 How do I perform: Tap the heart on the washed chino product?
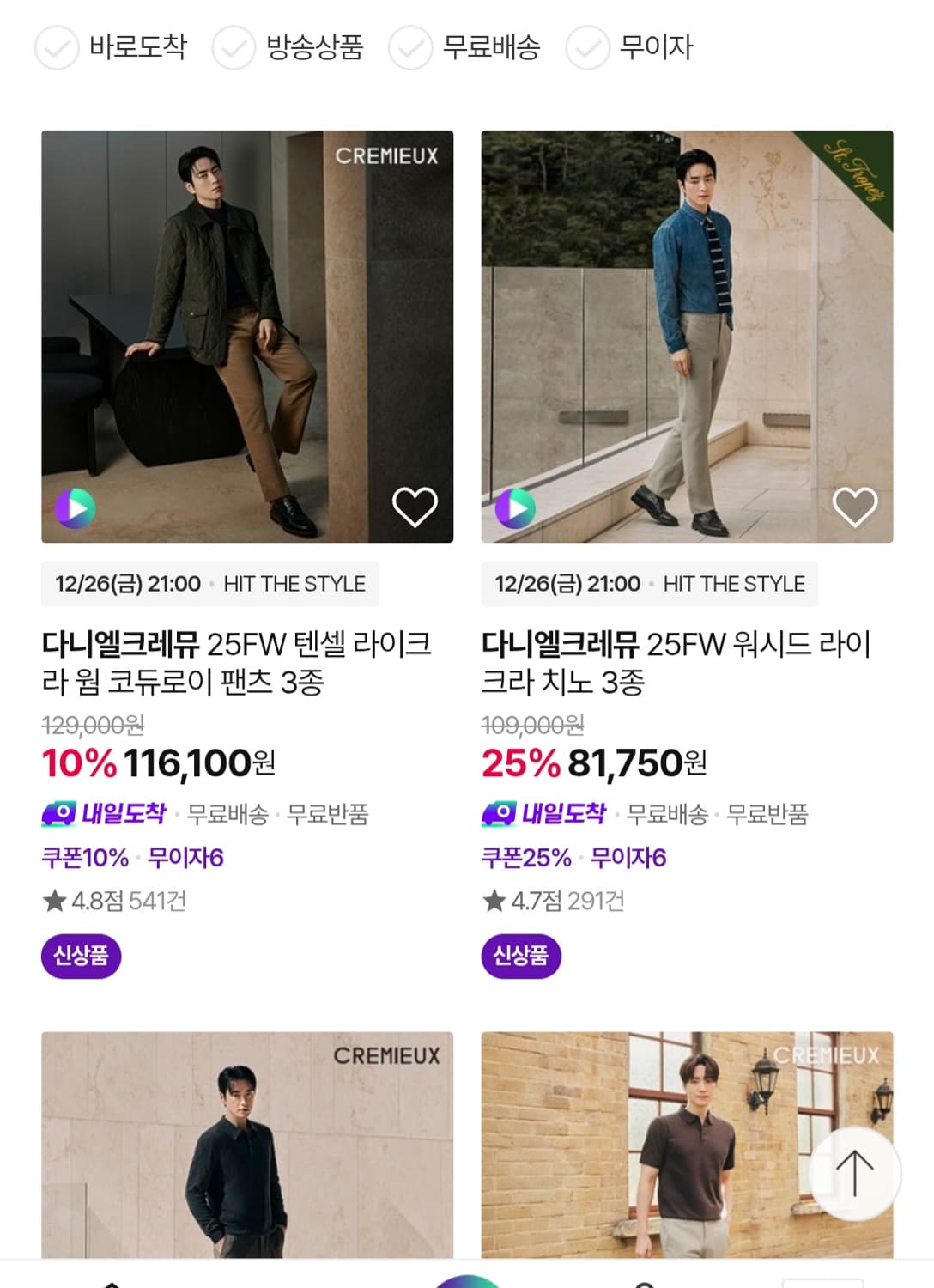pos(855,507)
